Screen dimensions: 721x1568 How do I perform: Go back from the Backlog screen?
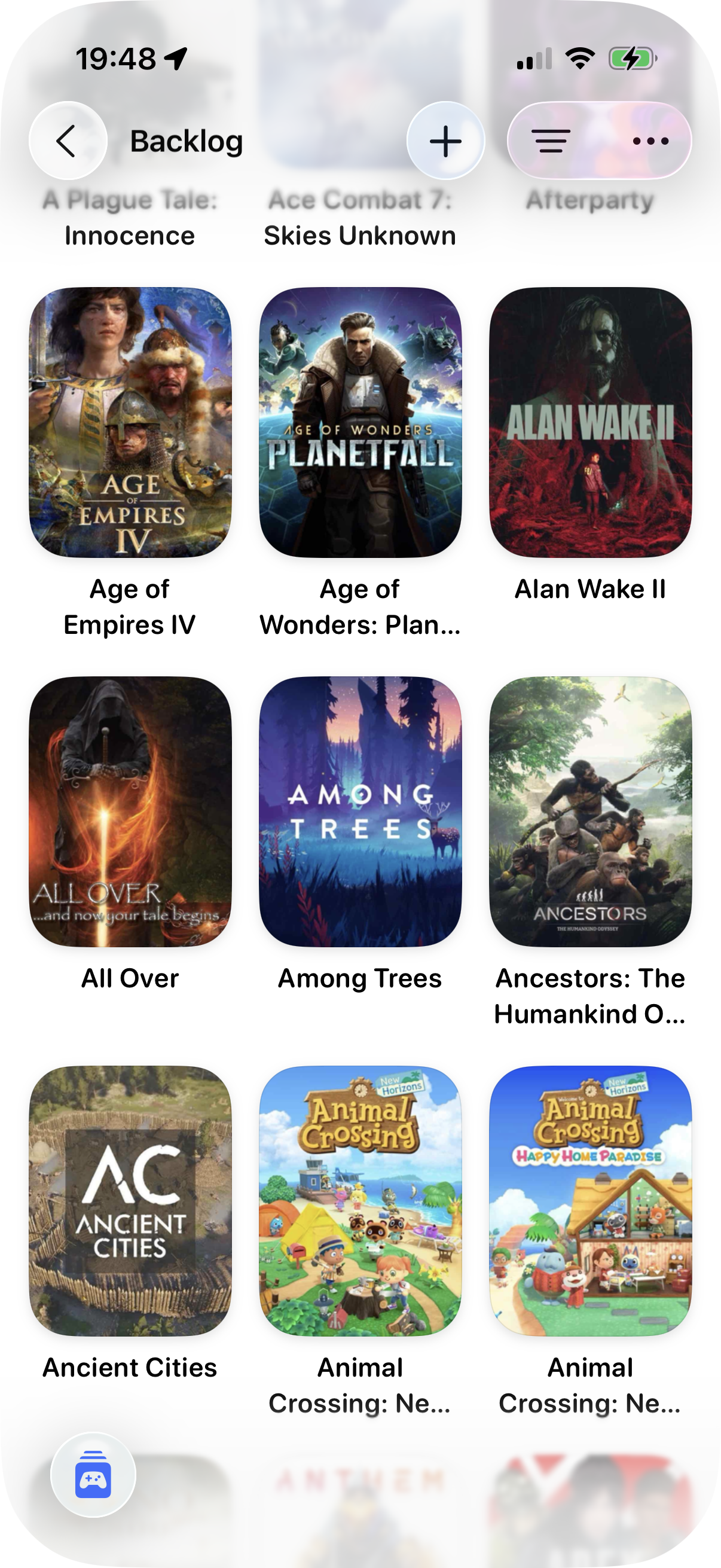[68, 141]
